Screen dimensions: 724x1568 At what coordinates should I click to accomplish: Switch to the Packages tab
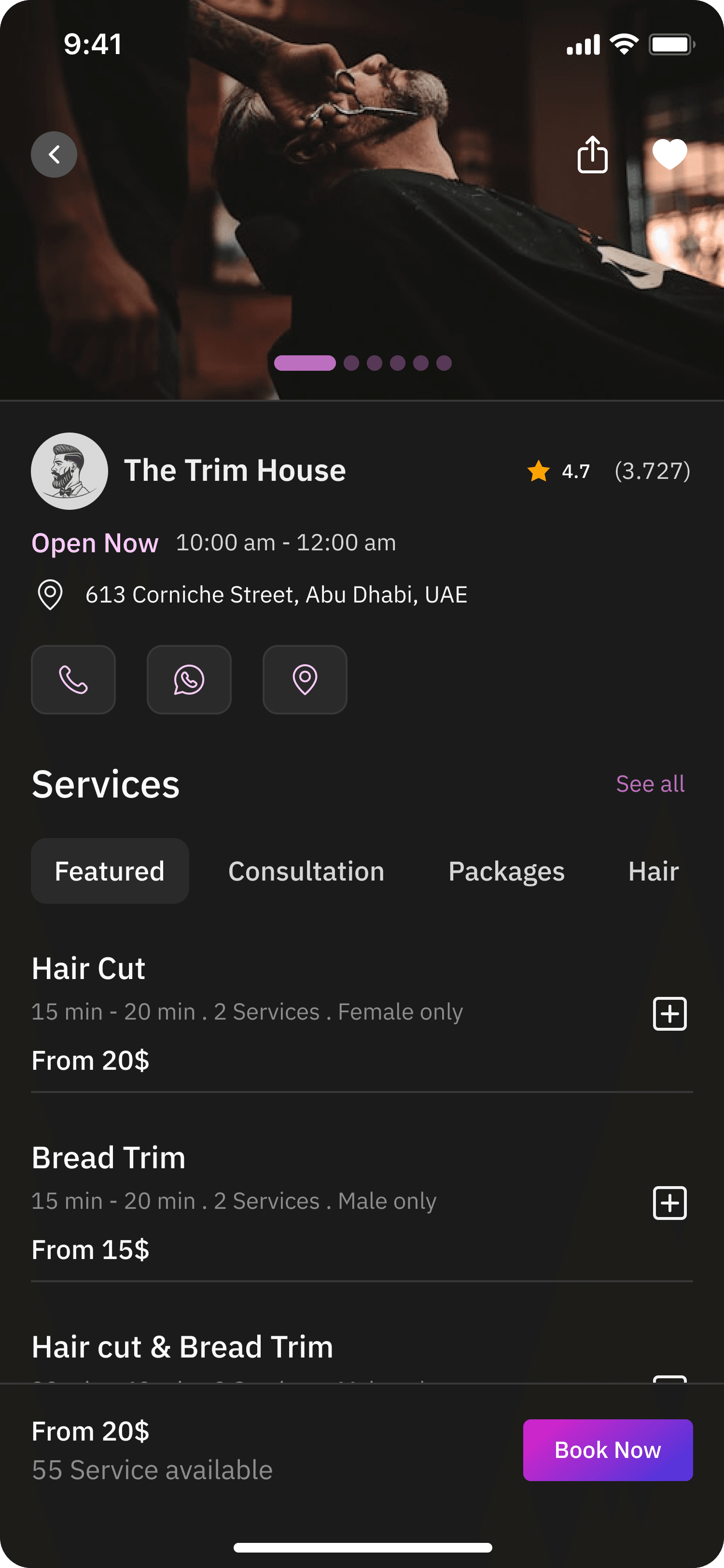[x=506, y=870]
